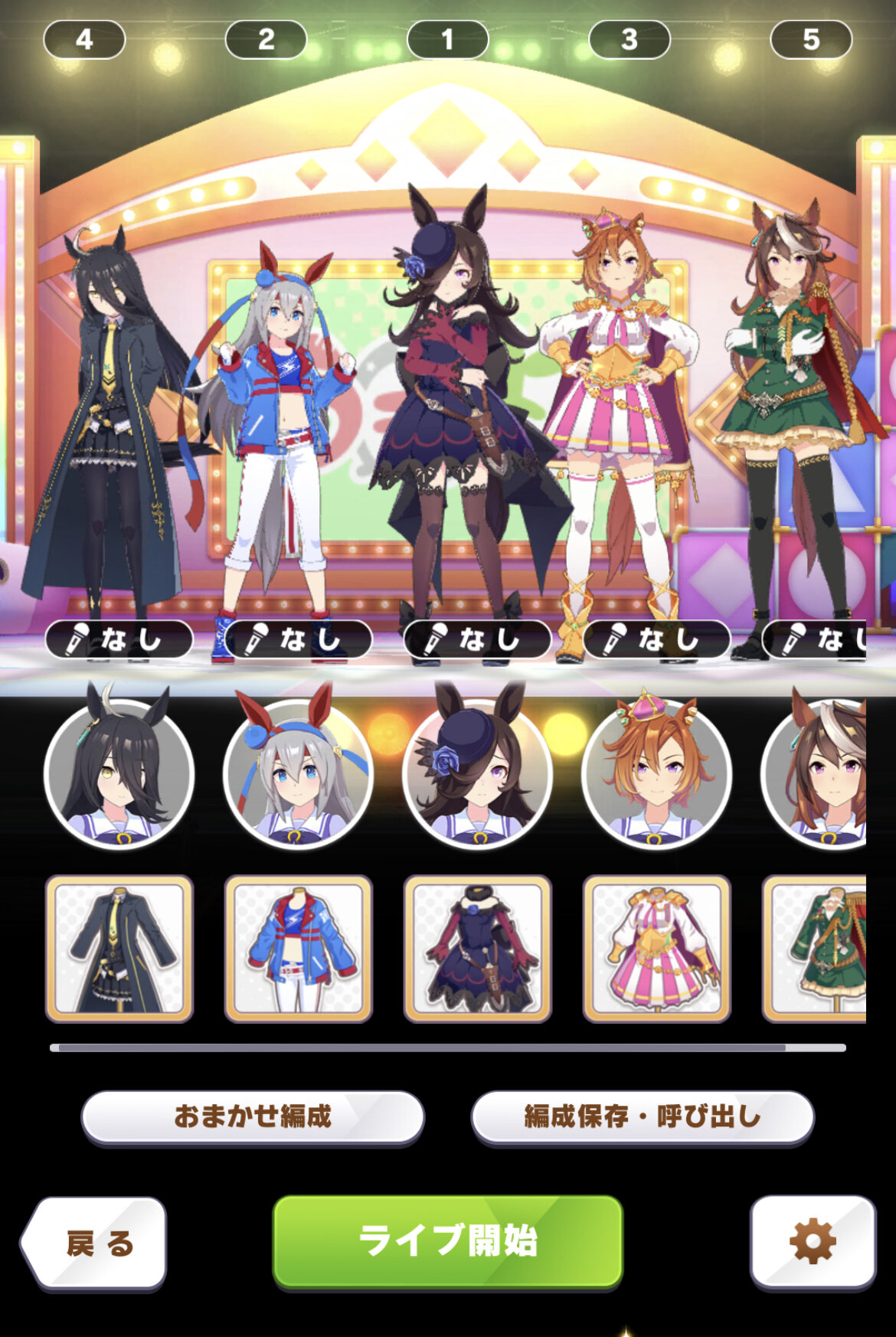Start the live with ライブ開始
This screenshot has width=896, height=1337.
[x=447, y=1241]
